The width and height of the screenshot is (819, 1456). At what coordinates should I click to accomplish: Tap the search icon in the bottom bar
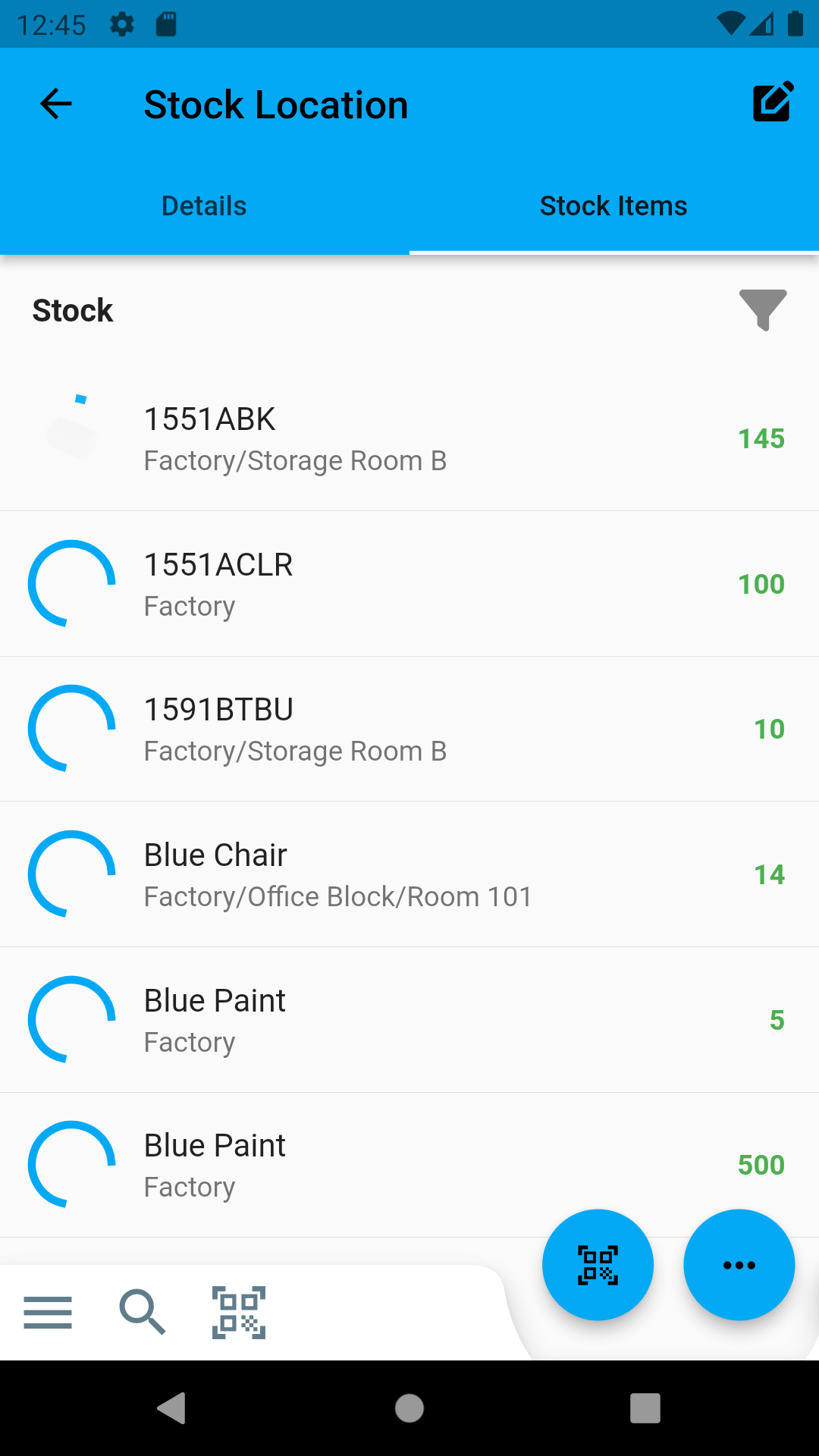(x=143, y=1313)
